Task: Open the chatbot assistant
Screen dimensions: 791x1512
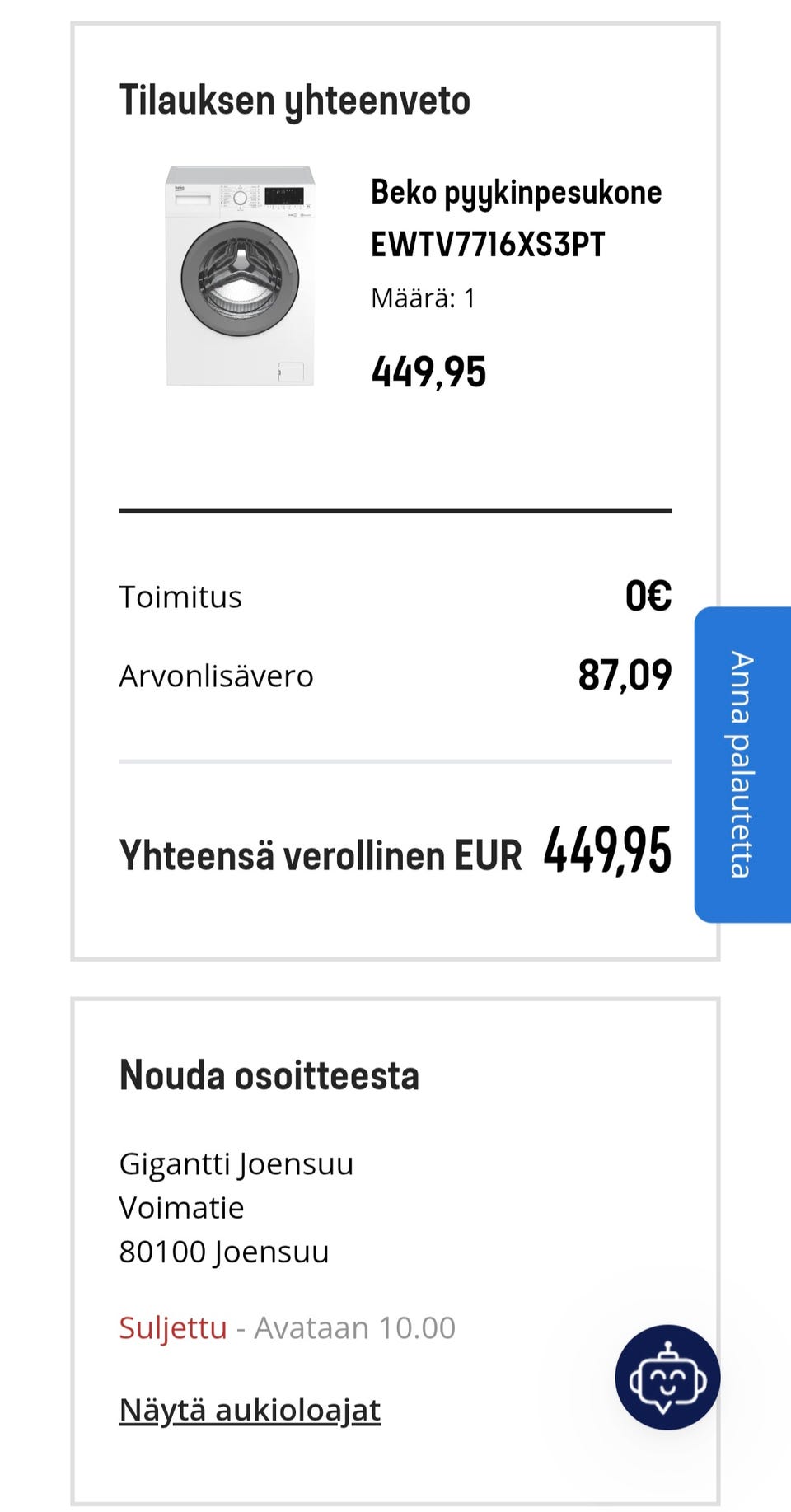Action: tap(667, 1377)
